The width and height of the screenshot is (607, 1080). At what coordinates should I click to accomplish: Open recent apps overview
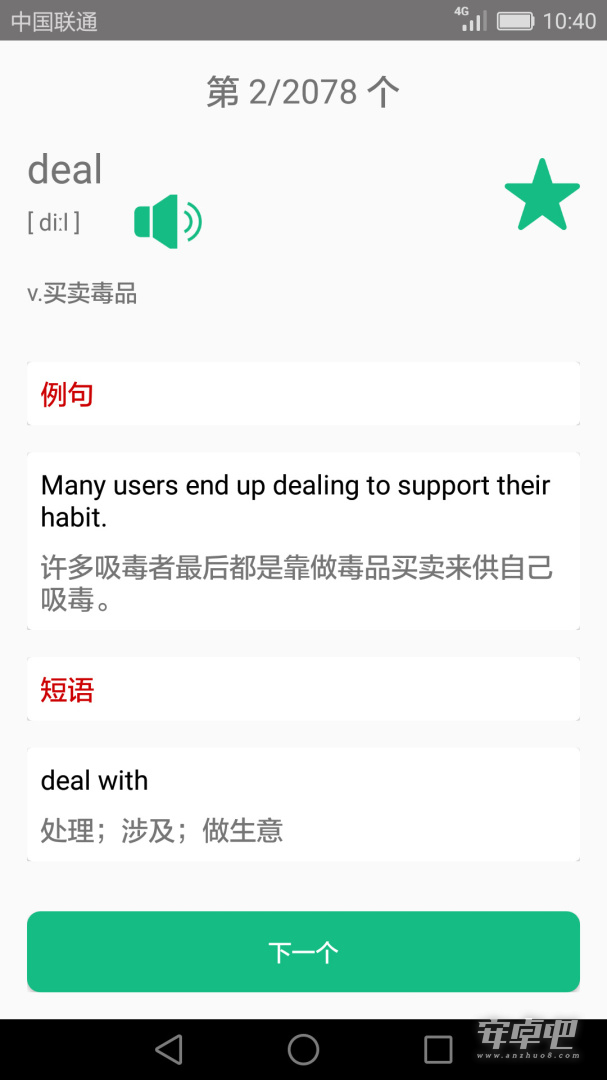pyautogui.click(x=438, y=1049)
